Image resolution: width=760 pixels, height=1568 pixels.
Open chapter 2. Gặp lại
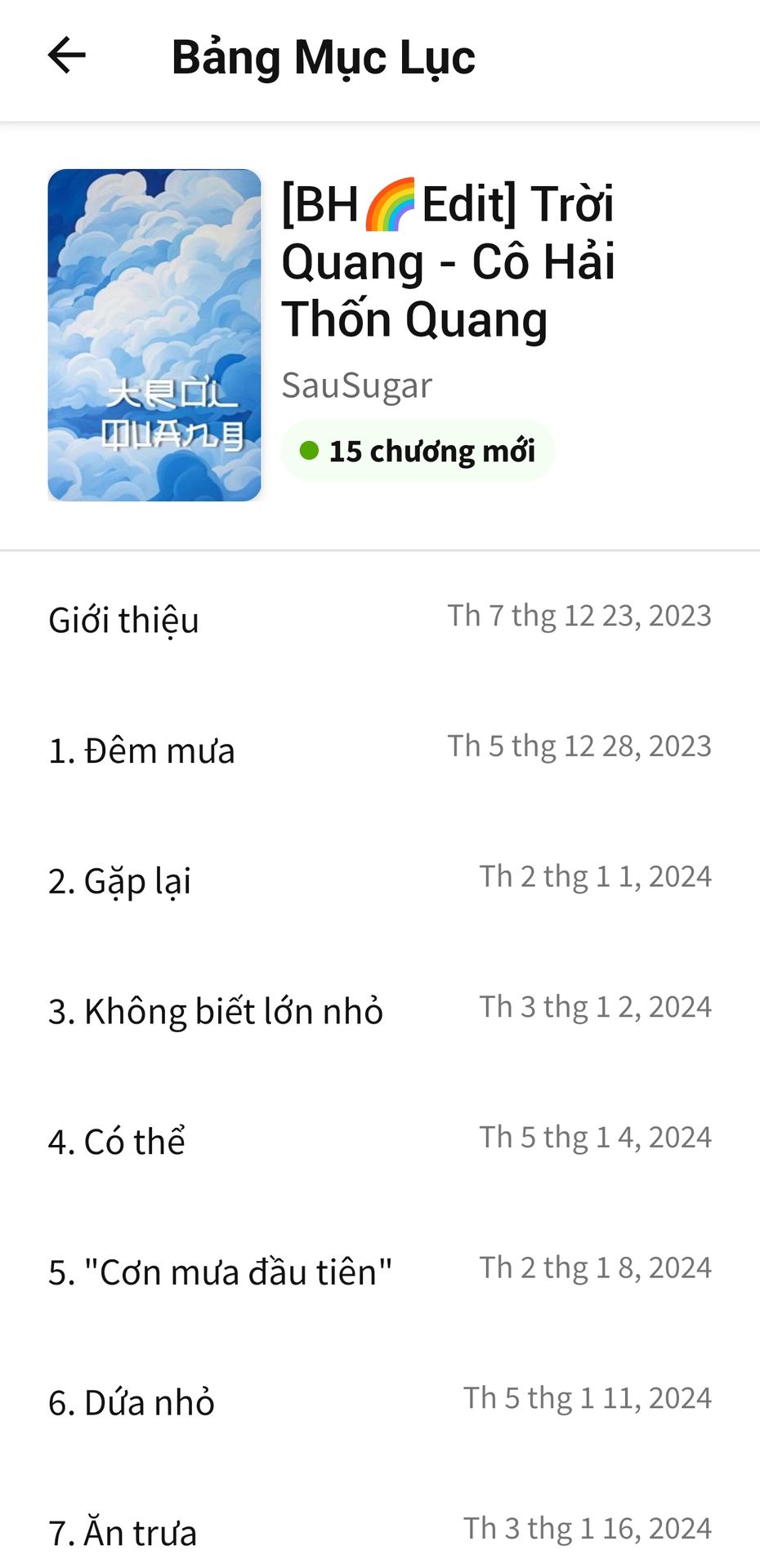pos(120,881)
